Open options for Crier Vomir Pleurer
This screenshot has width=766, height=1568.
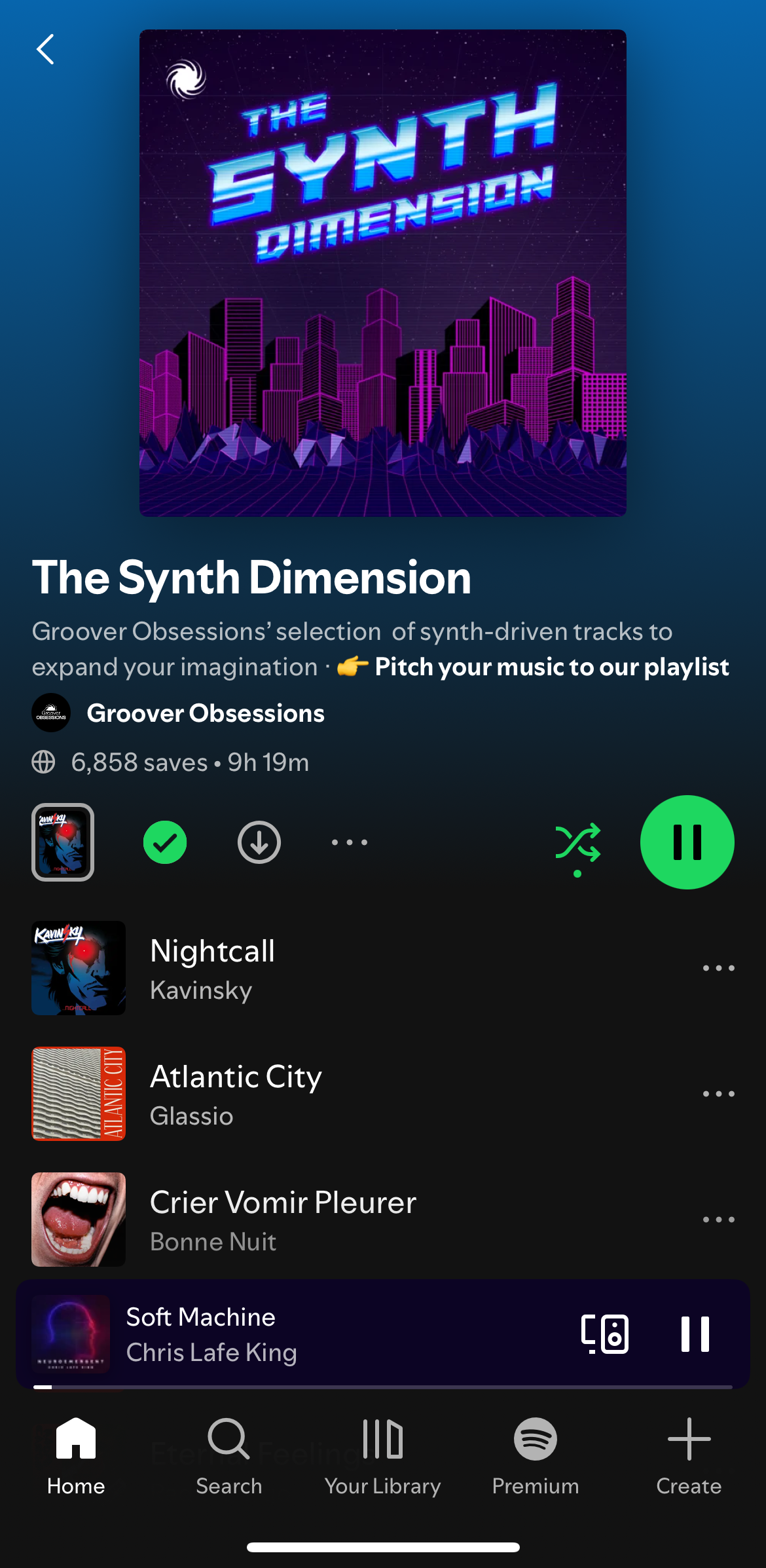point(718,1220)
